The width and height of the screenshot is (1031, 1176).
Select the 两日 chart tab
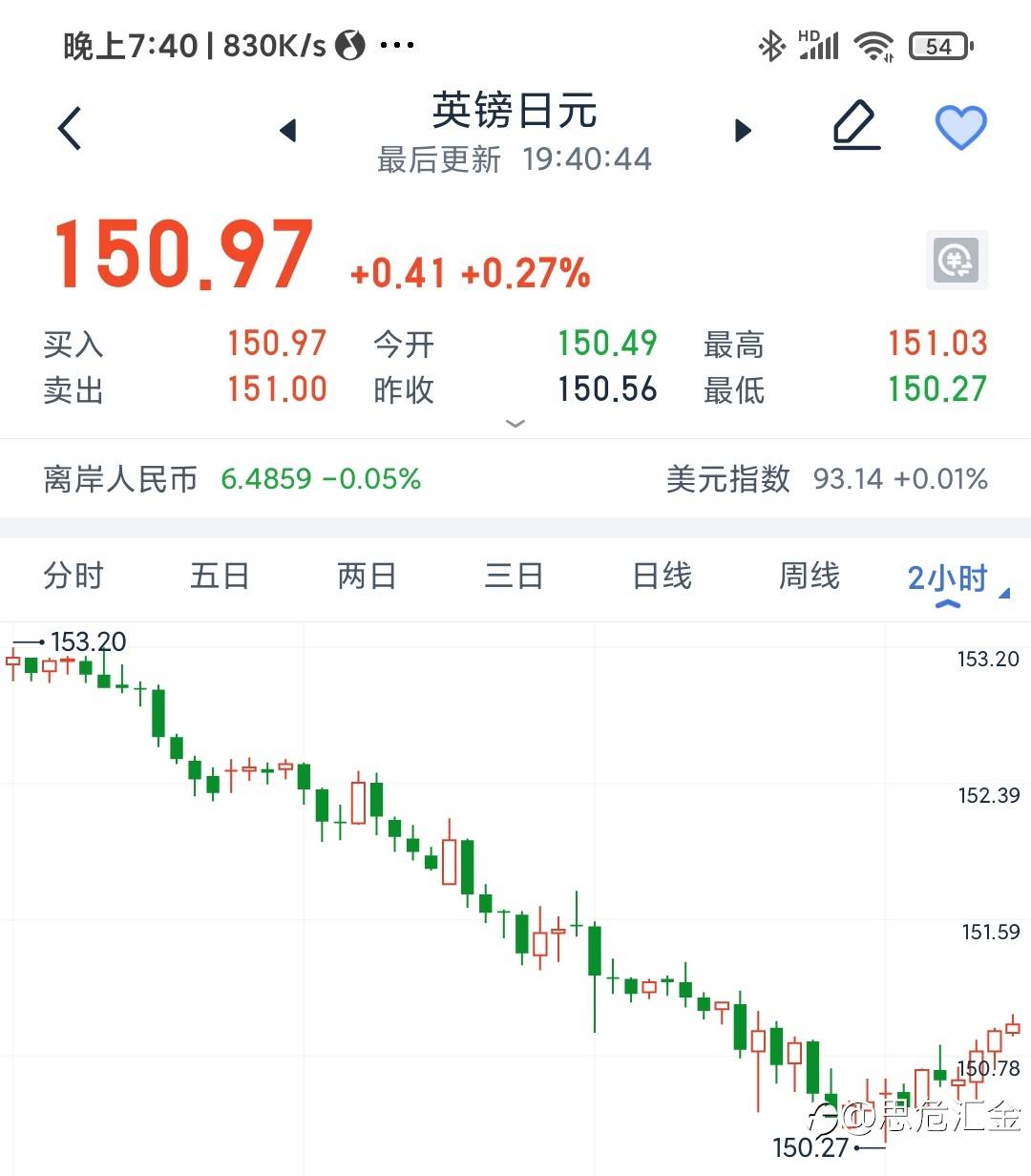tap(368, 577)
